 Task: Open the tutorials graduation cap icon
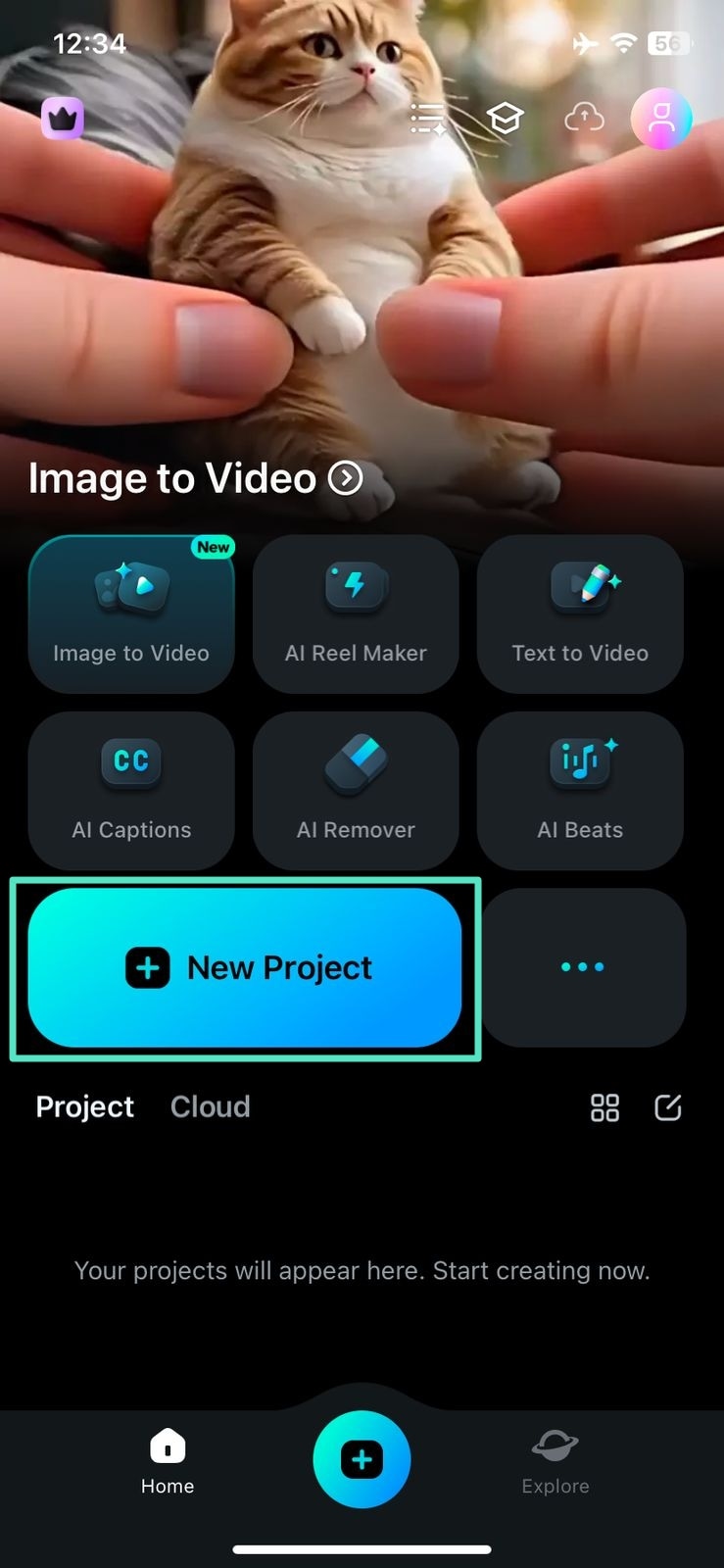click(x=506, y=119)
